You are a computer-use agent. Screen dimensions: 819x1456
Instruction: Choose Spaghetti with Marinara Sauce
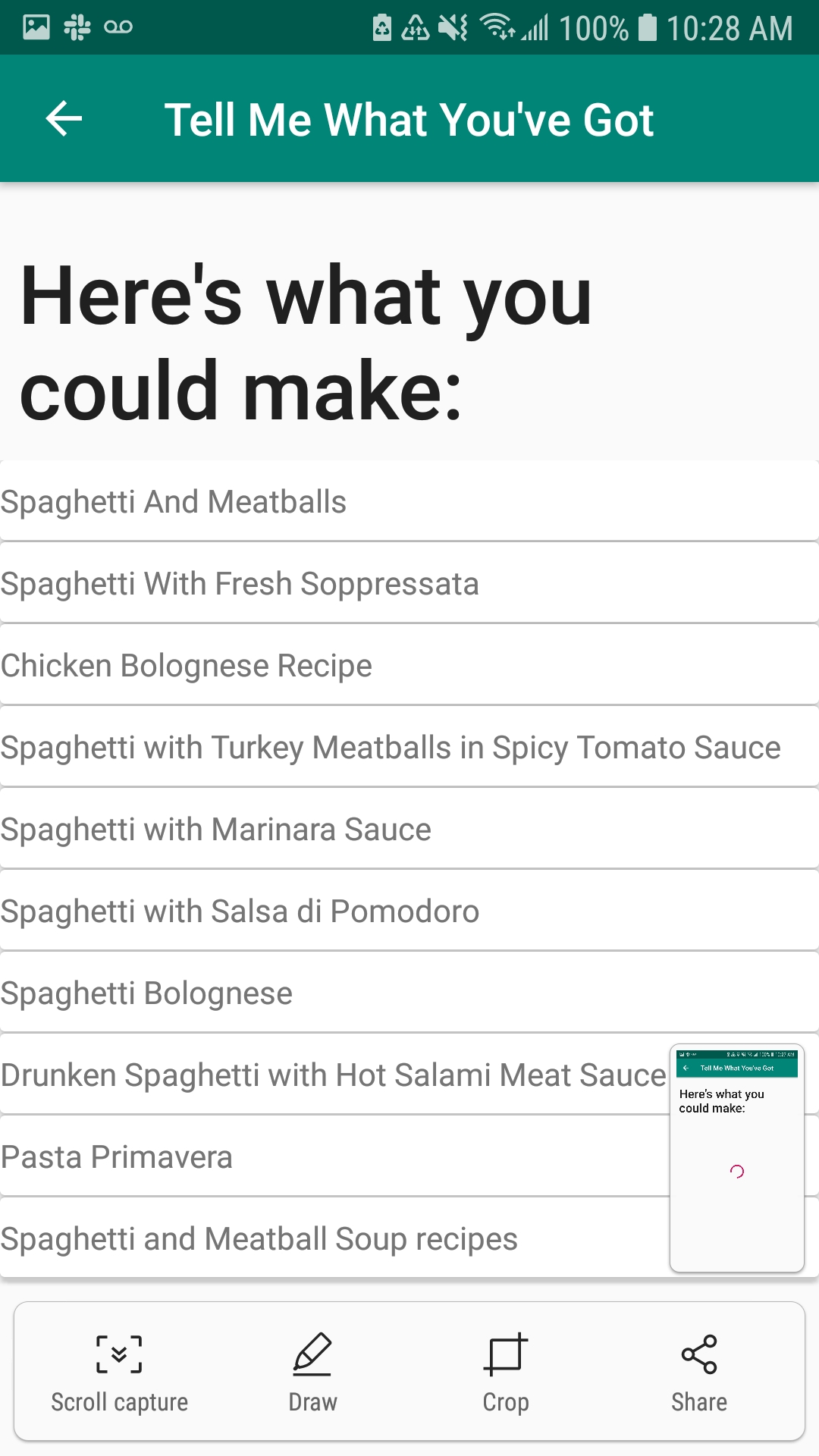coord(216,830)
